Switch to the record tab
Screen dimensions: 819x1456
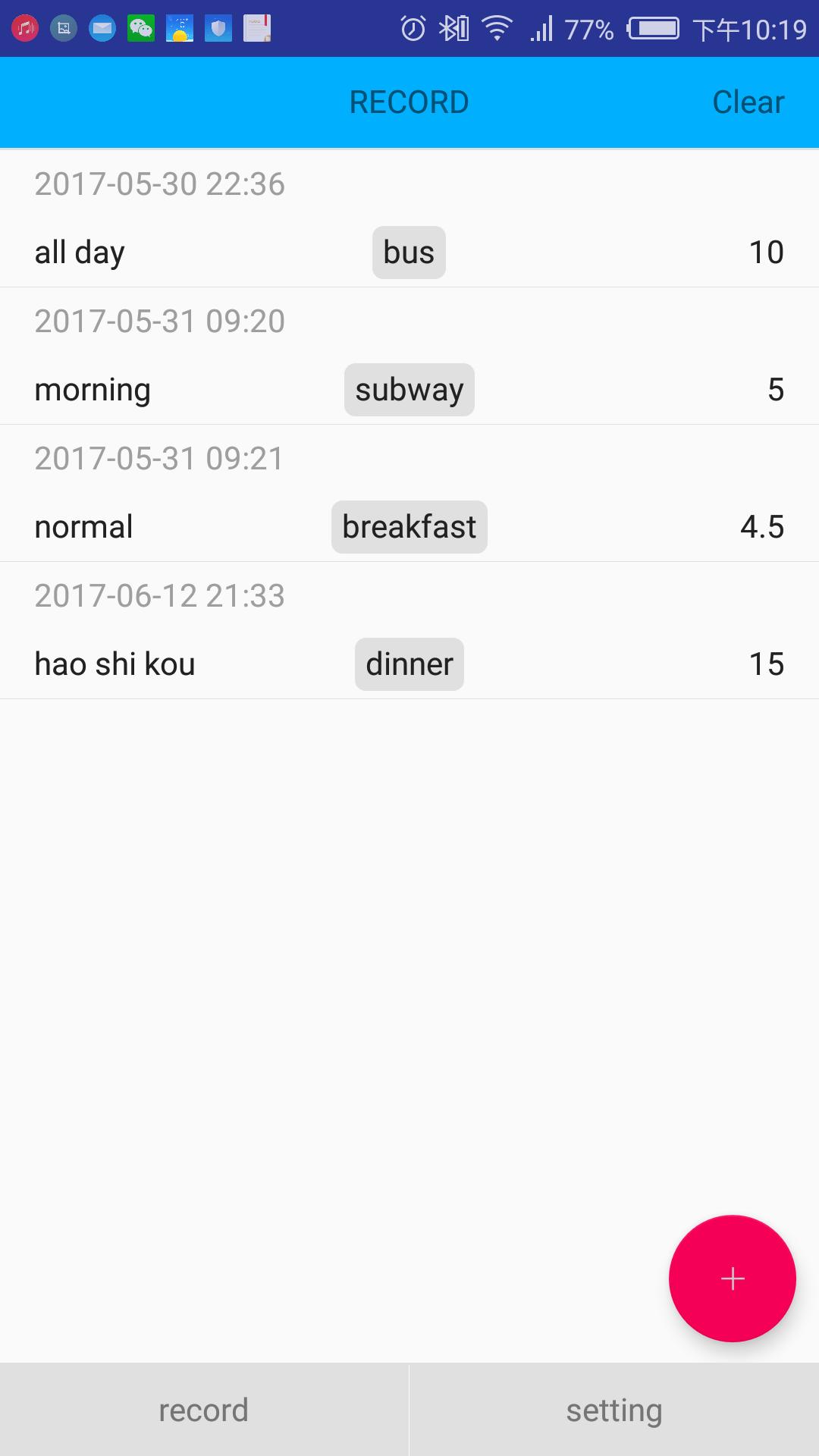point(203,1409)
